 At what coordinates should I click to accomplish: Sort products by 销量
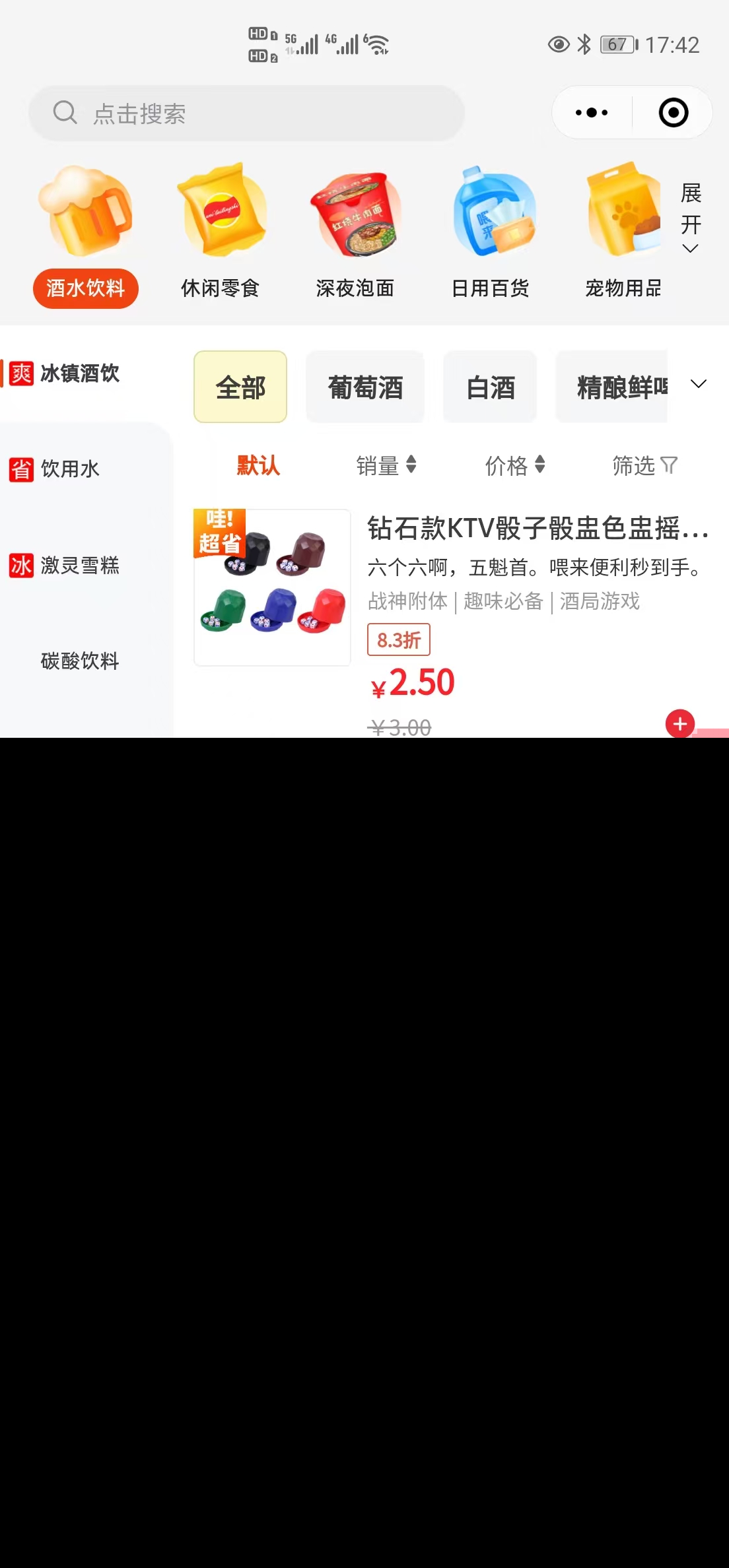click(x=386, y=466)
